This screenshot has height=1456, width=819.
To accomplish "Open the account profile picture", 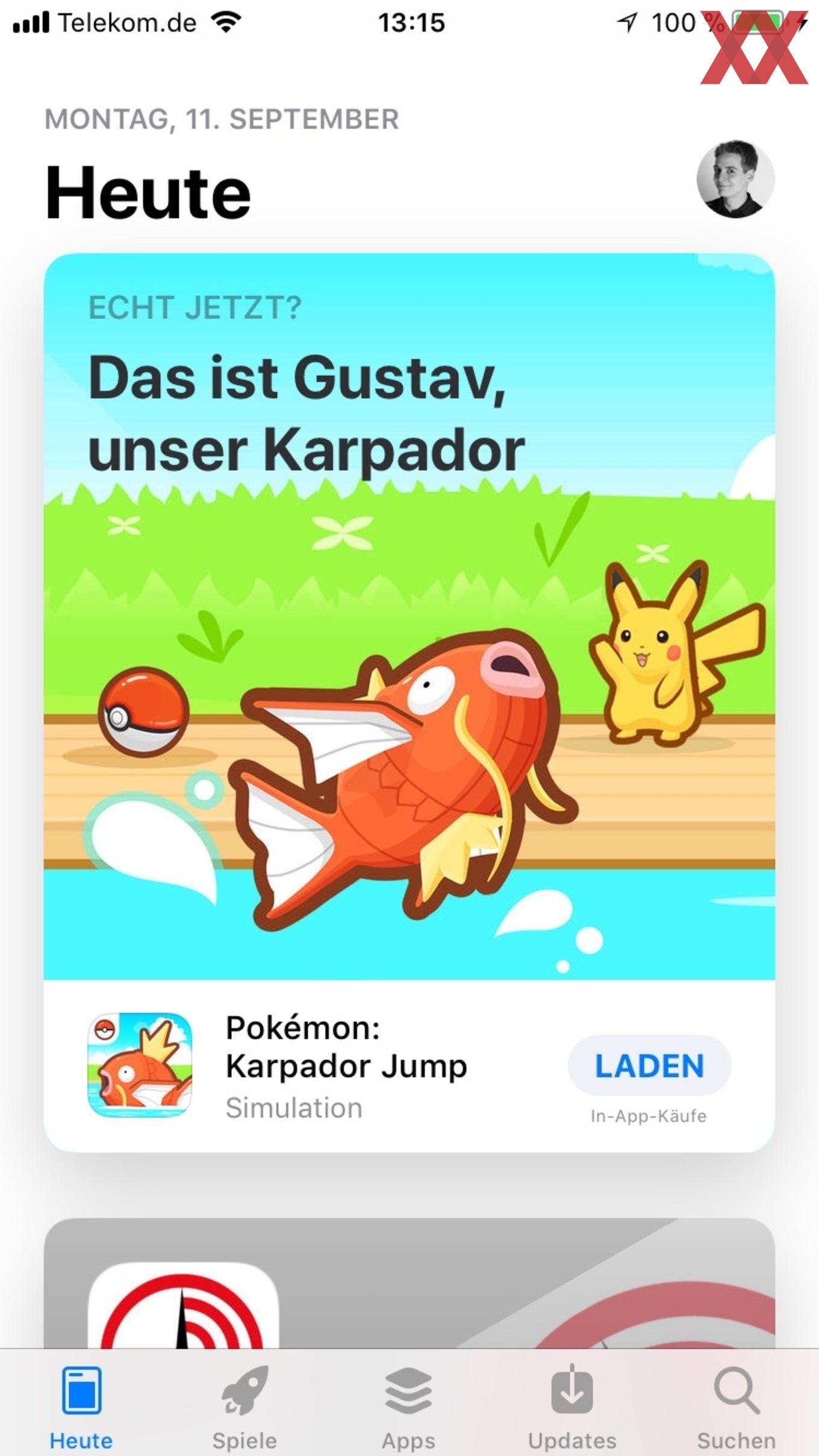I will click(x=735, y=179).
